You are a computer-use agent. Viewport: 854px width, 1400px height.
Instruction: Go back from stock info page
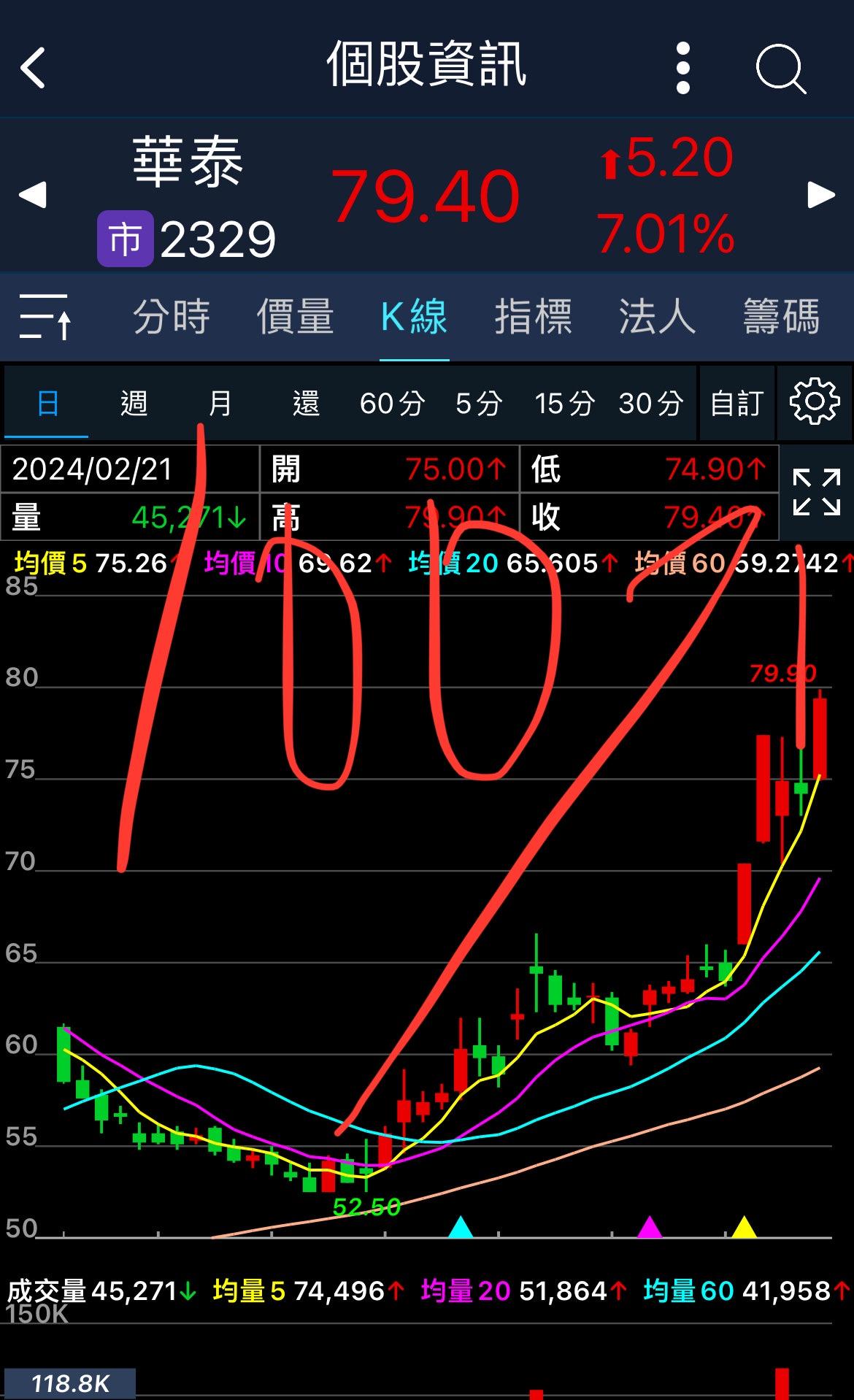33,68
